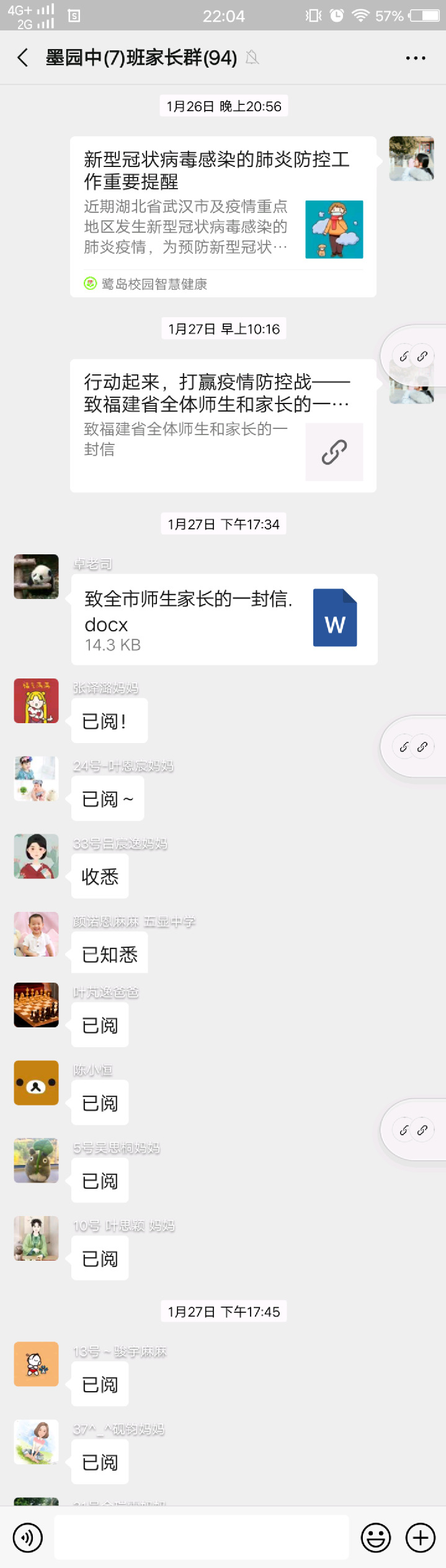The image size is (446, 1568).
Task: Tap 叶芃逸爸爸's chess avatar
Action: 36,1005
